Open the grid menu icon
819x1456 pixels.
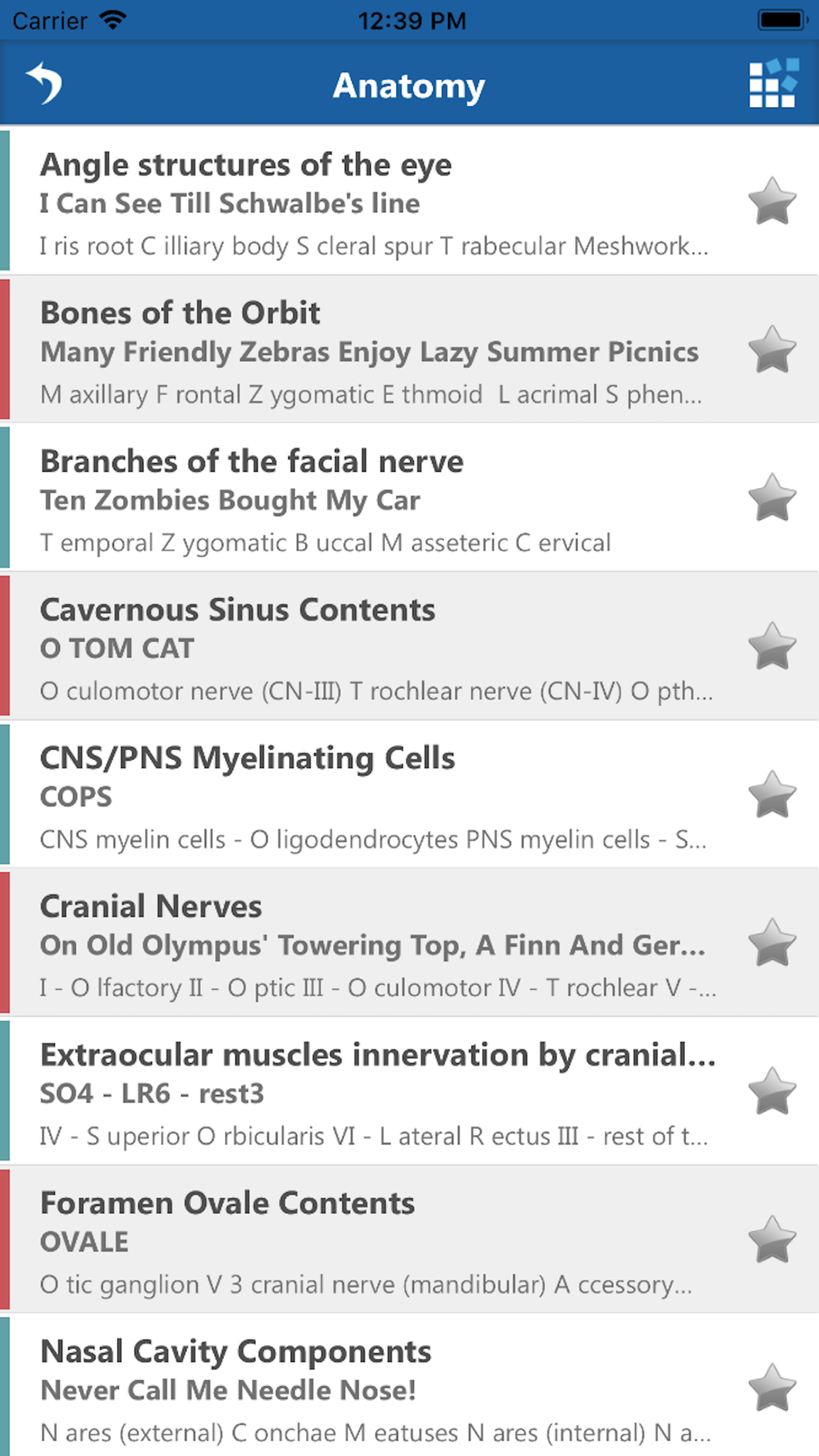pos(773,84)
